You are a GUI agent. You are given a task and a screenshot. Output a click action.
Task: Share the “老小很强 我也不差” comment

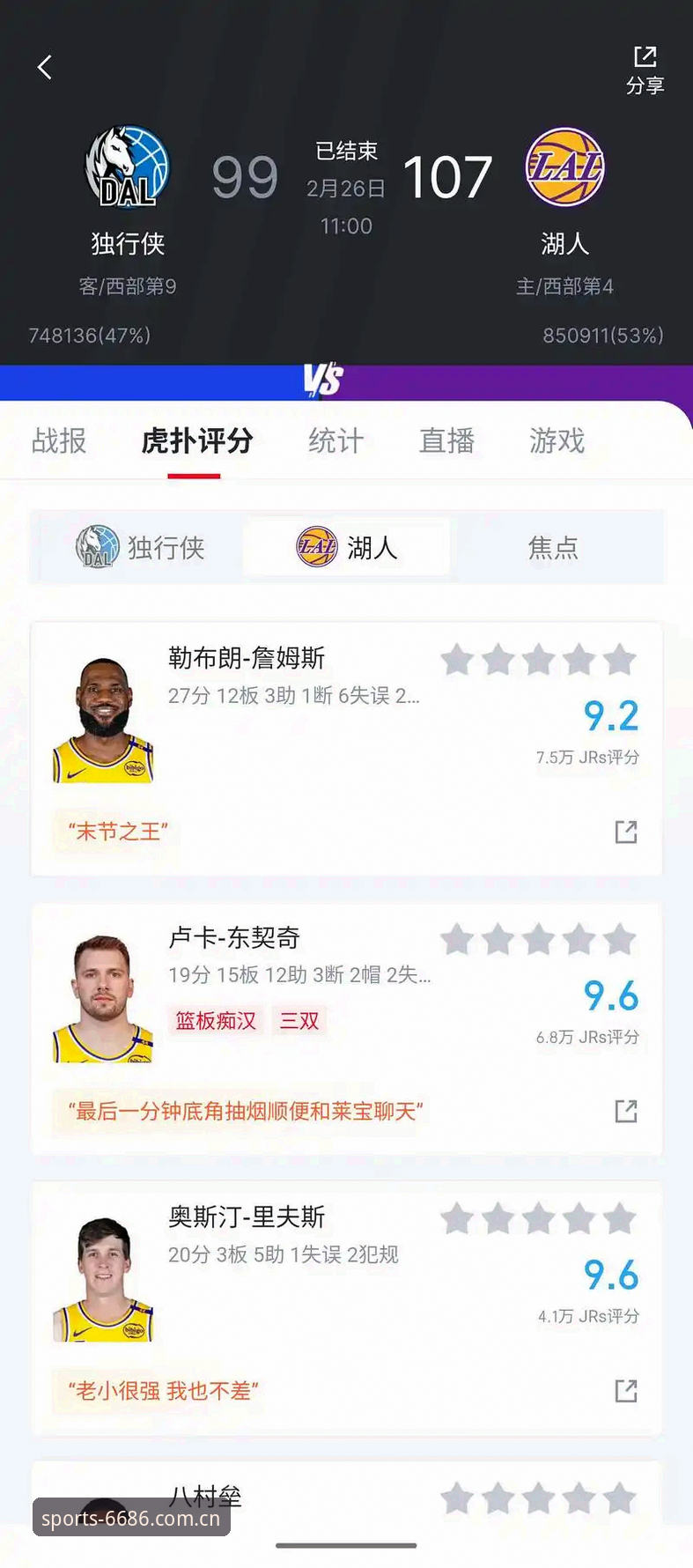626,1391
